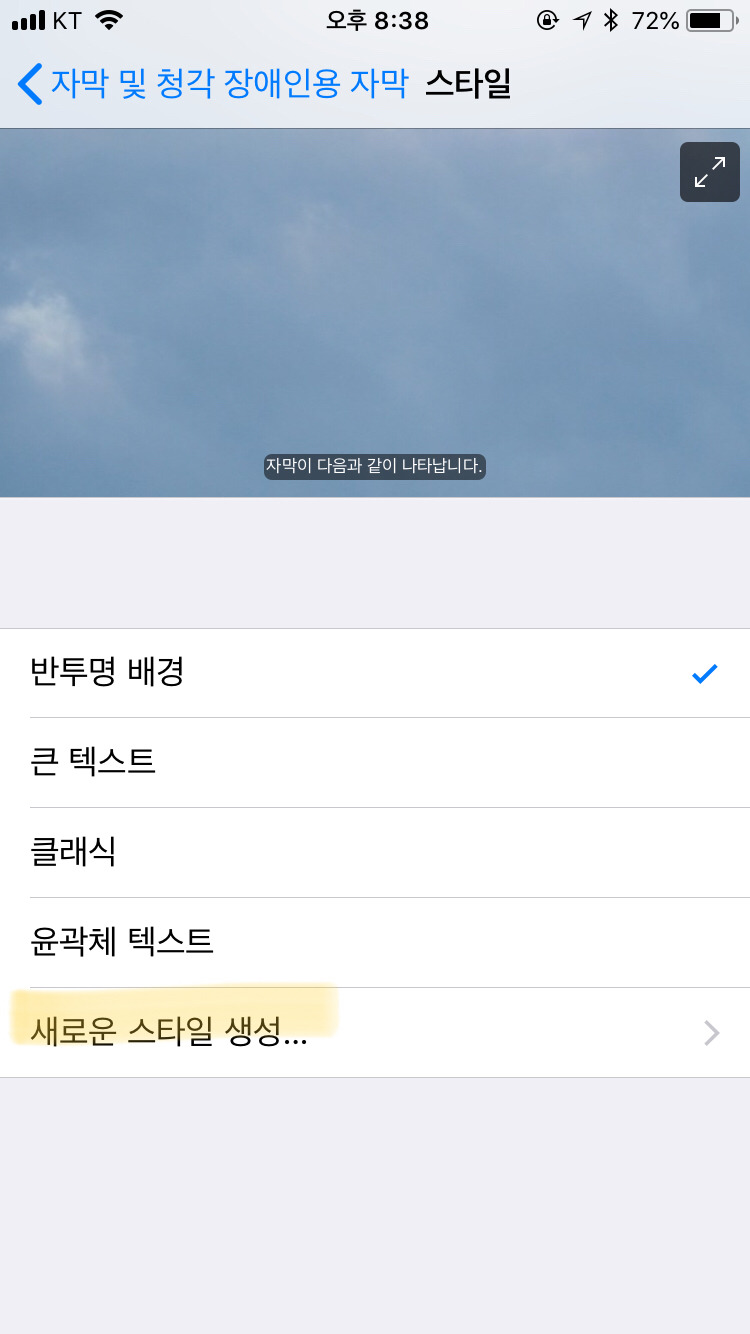The height and width of the screenshot is (1334, 750).
Task: Switch to the 윤곽체 텍스트 style
Action: click(x=375, y=942)
